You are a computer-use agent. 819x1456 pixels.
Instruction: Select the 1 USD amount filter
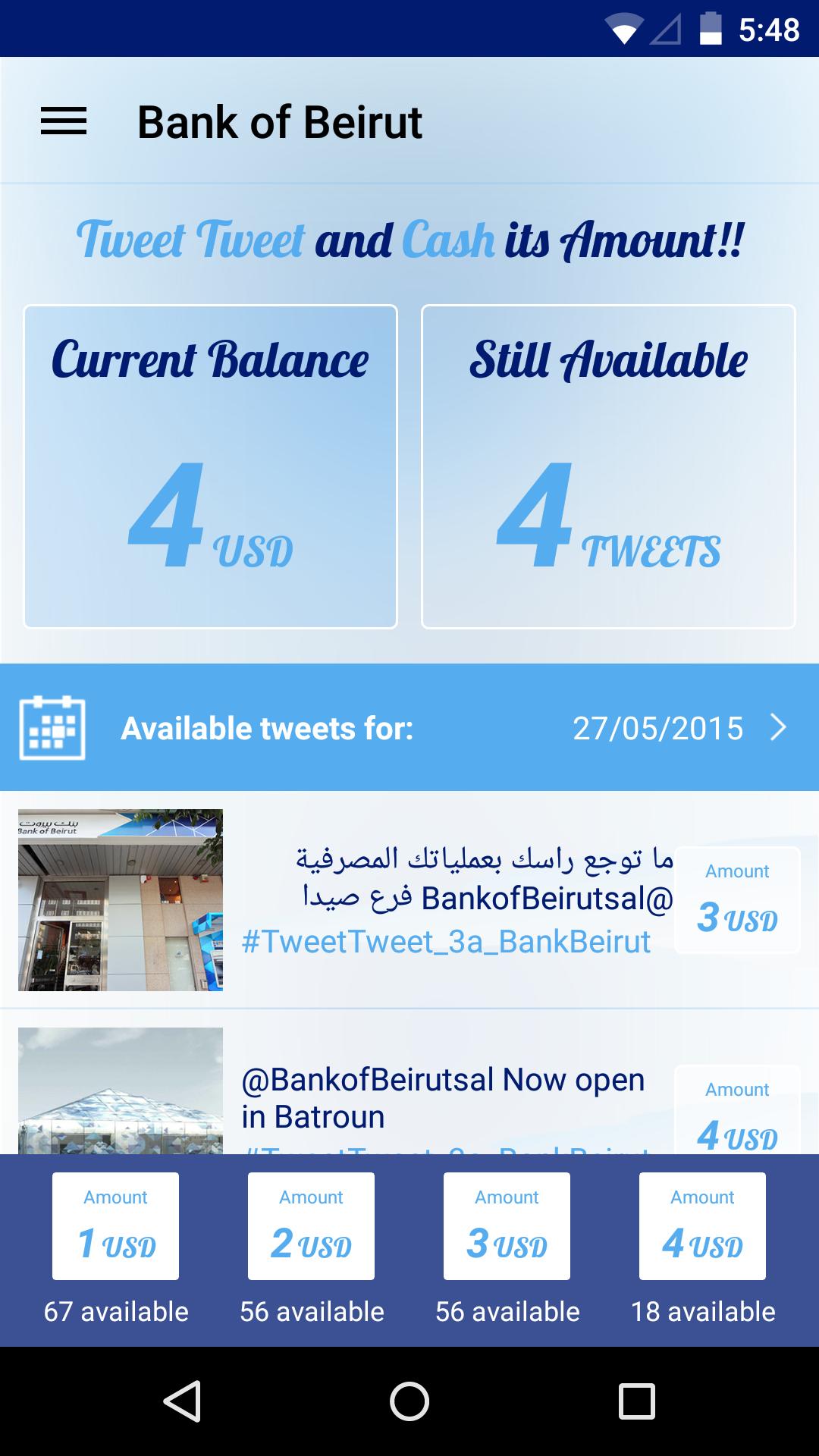[x=115, y=1225]
